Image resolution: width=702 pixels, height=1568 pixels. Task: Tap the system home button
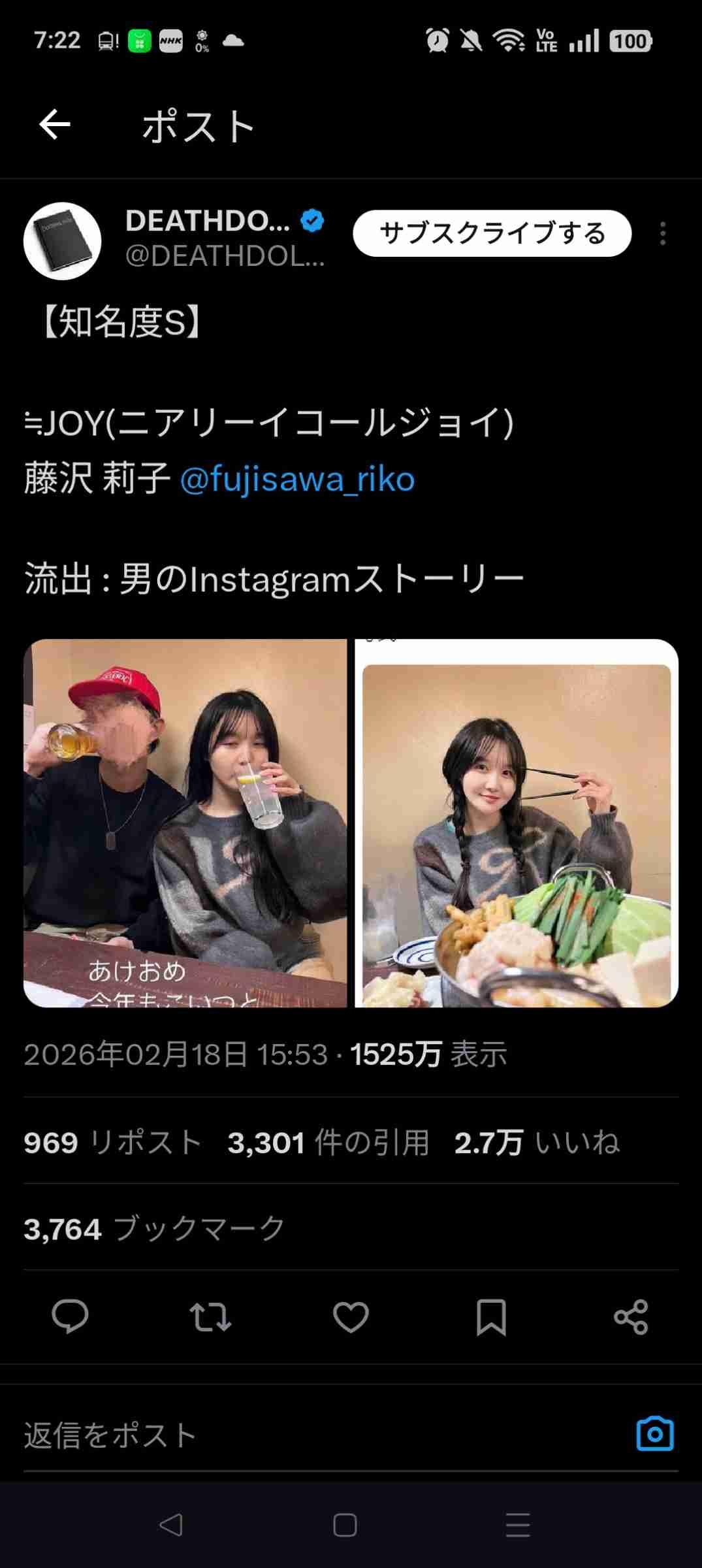(x=345, y=1526)
